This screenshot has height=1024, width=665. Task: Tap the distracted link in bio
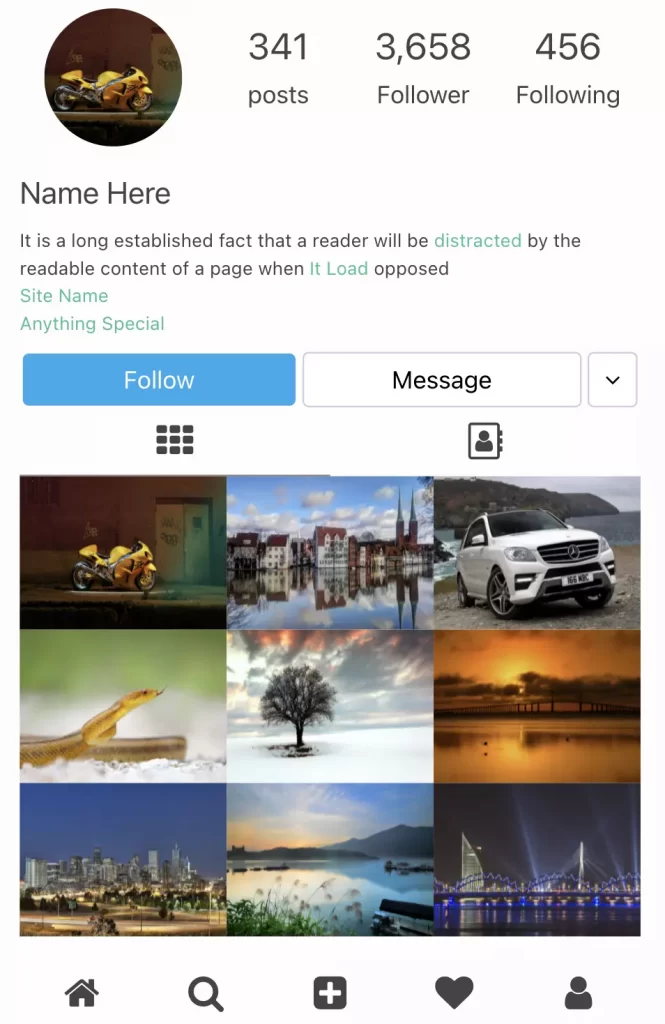[x=477, y=241]
